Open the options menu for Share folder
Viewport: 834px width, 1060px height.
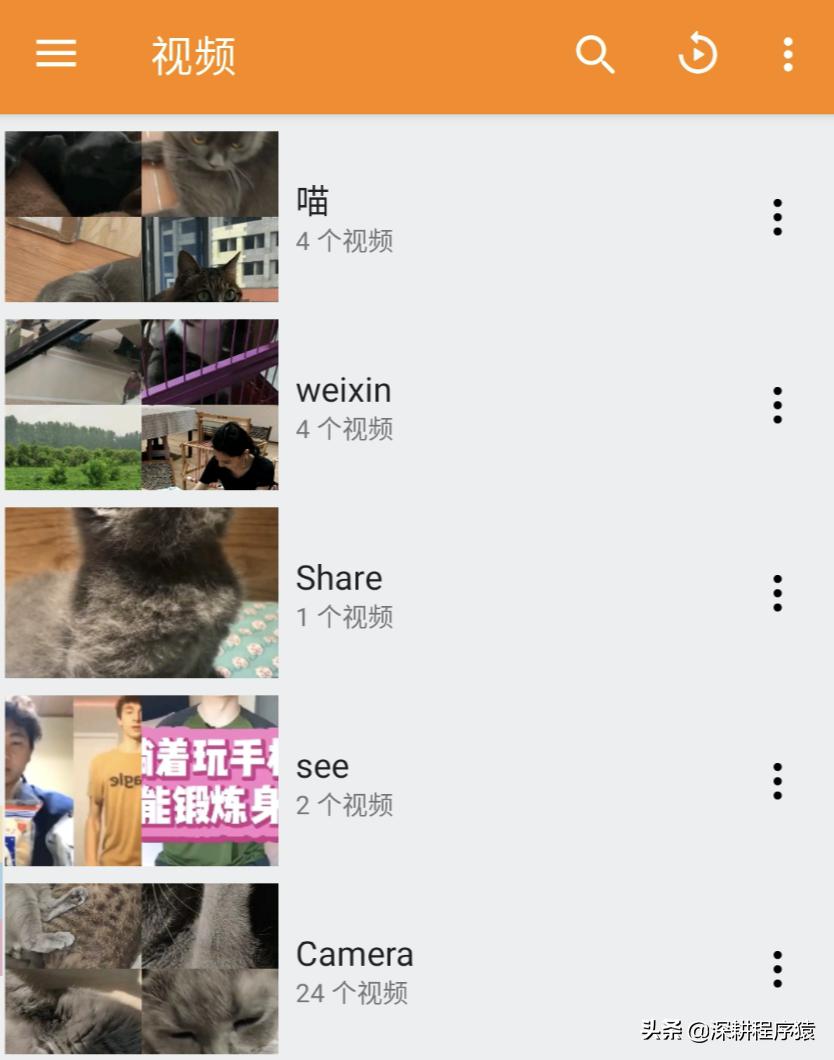(x=777, y=592)
